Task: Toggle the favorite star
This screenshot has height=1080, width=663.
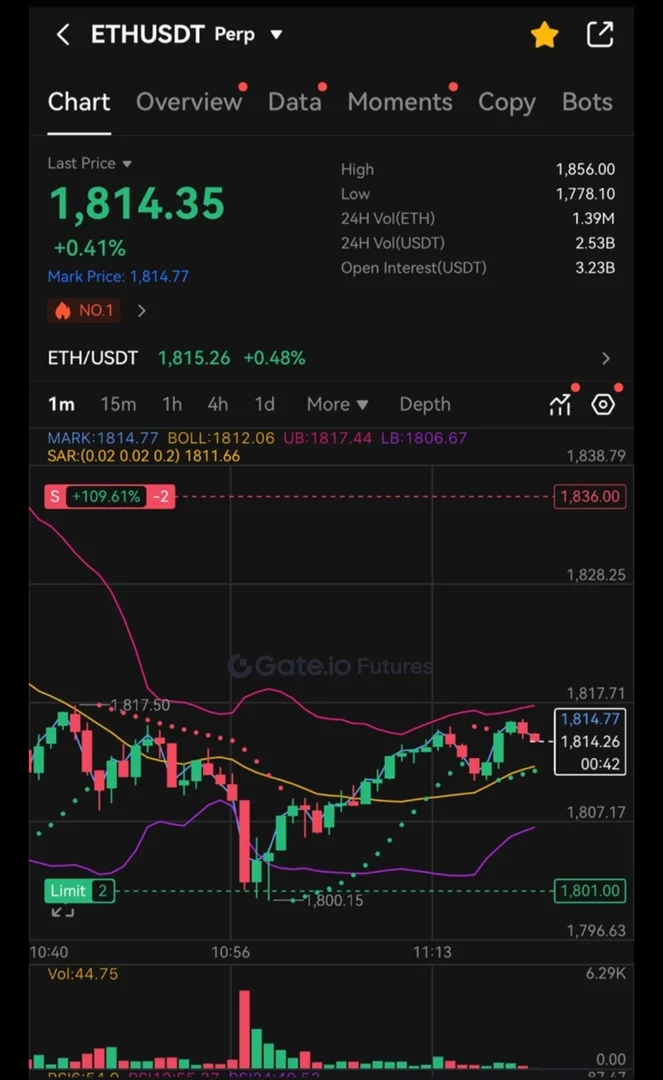Action: click(544, 35)
